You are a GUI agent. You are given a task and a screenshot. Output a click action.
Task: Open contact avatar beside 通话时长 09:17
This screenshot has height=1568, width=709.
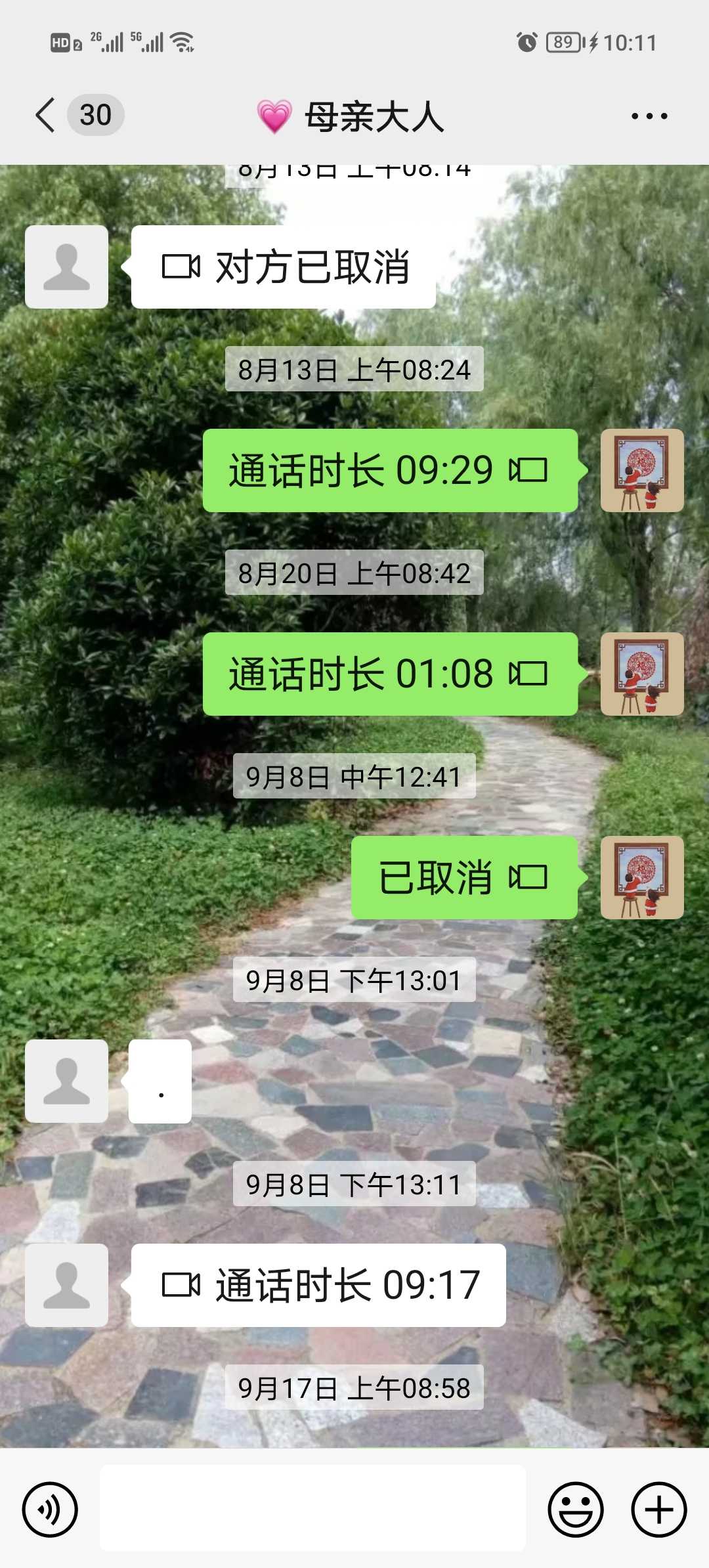point(66,1284)
